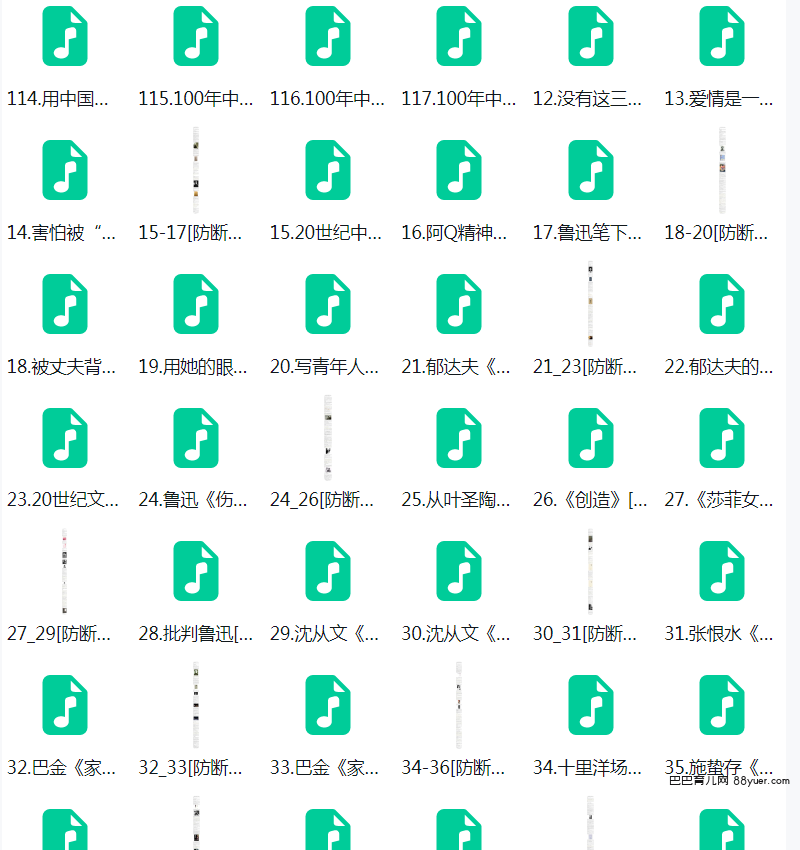The height and width of the screenshot is (850, 800).
Task: Open audio file 24.鲁迅《伤
Action: pyautogui.click(x=196, y=438)
